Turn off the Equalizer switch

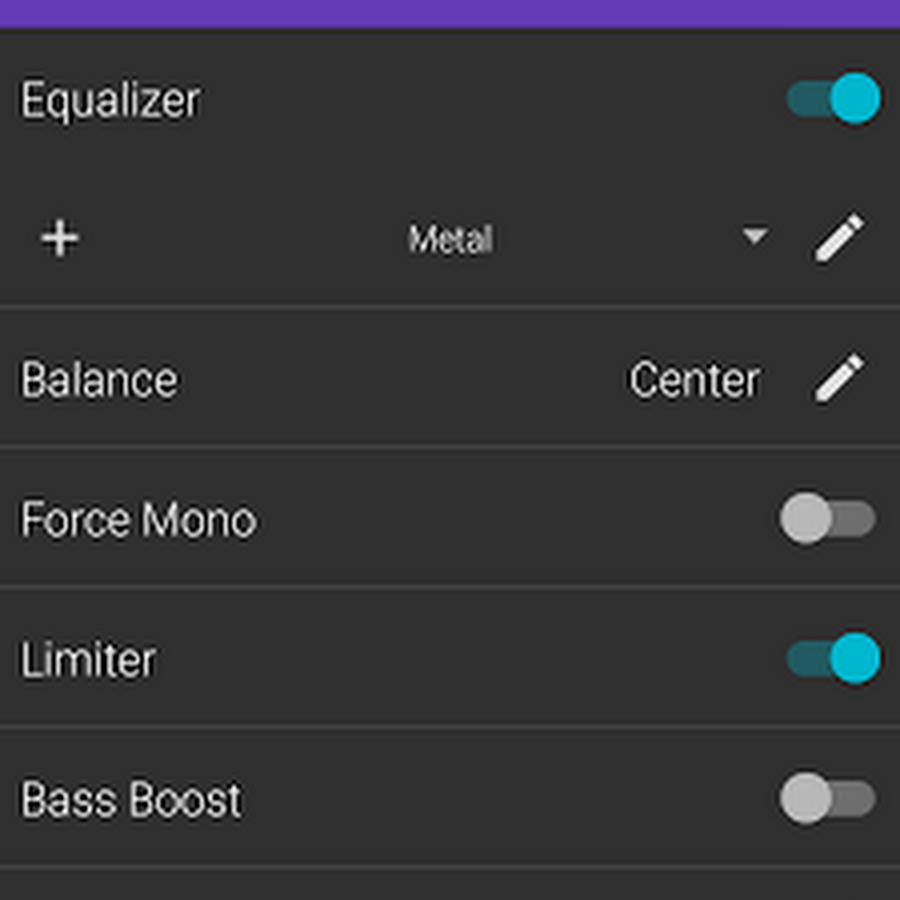(833, 99)
